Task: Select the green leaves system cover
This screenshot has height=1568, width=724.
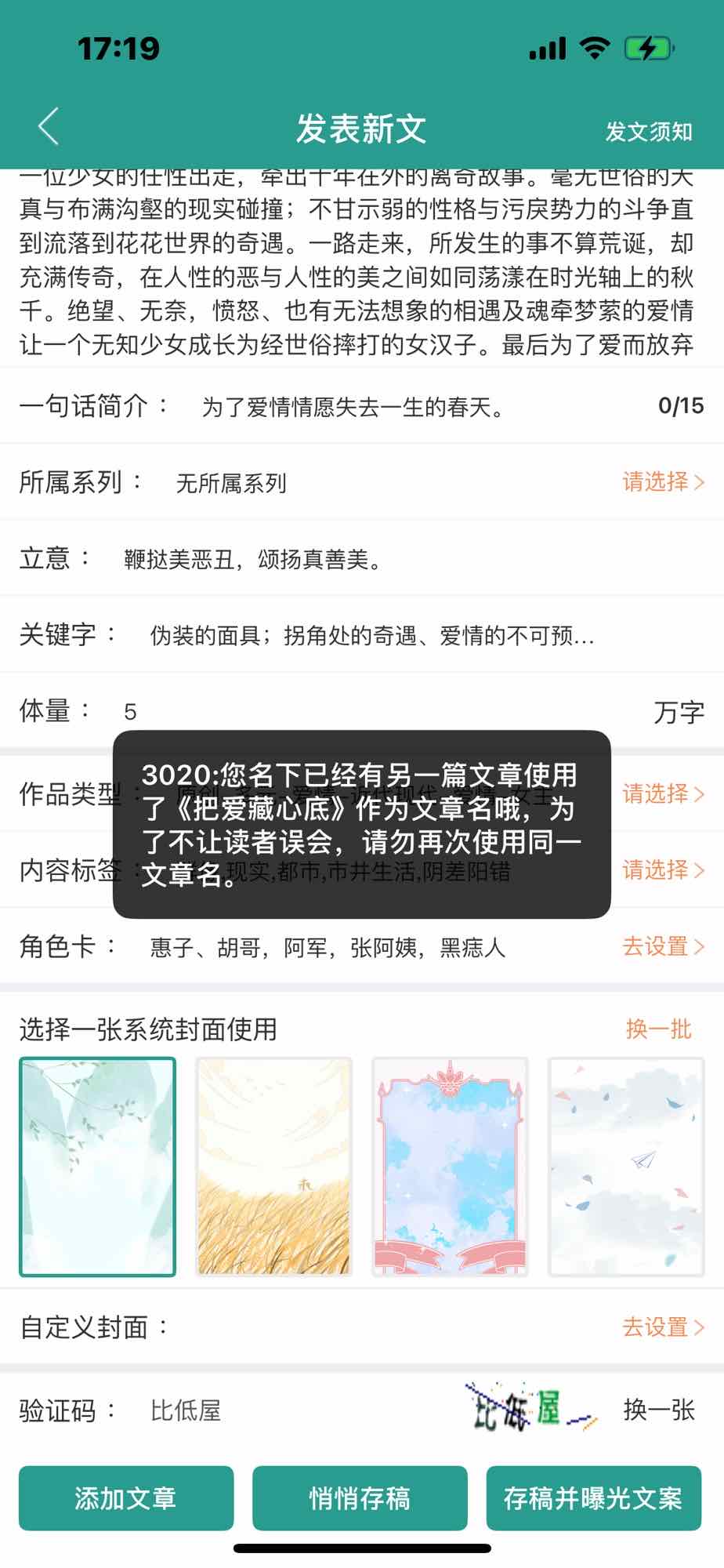Action: [x=98, y=1167]
